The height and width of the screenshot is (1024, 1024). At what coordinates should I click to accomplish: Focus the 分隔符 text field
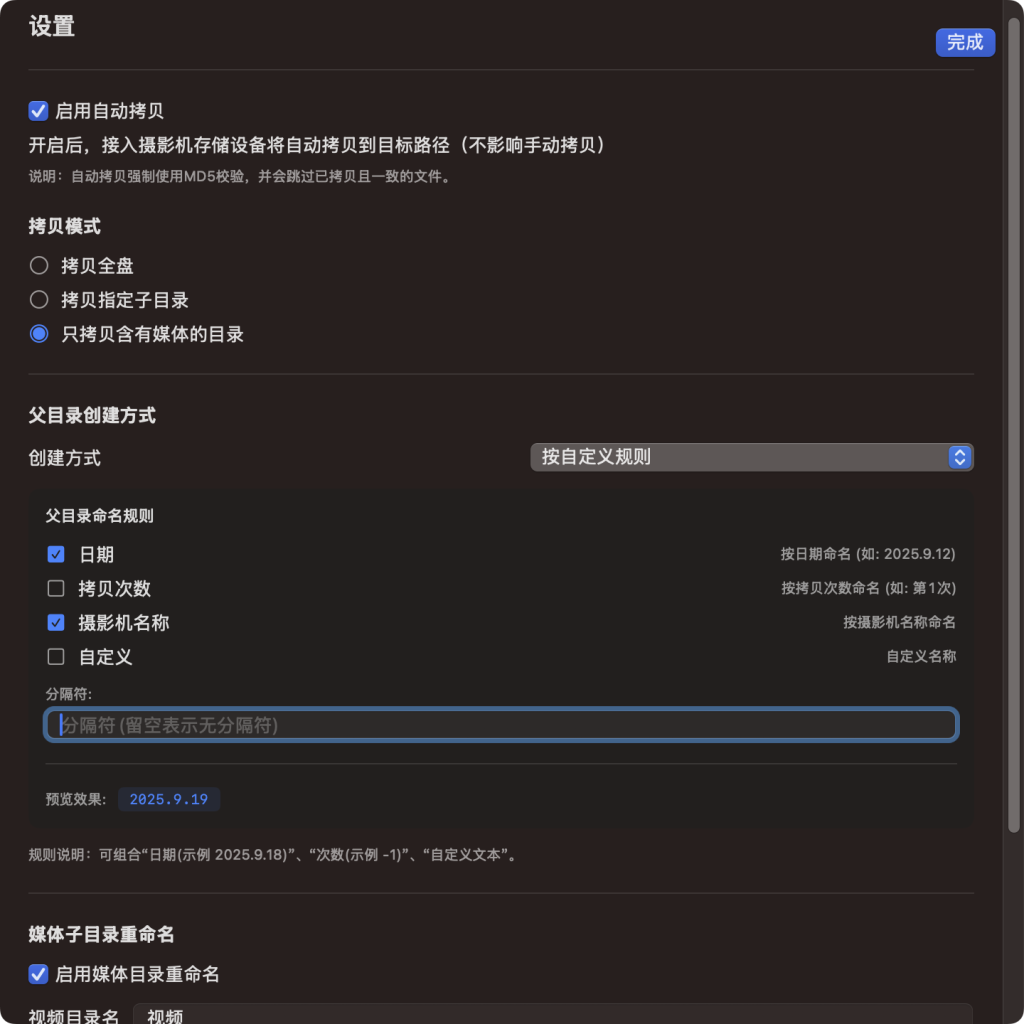(500, 725)
